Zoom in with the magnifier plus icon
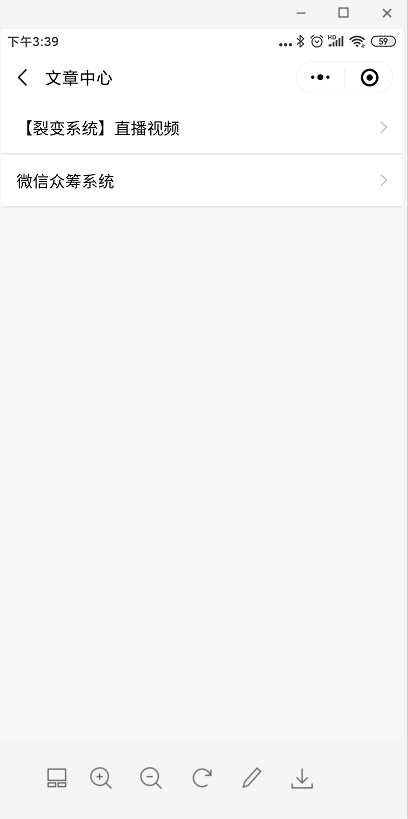Image resolution: width=408 pixels, height=819 pixels. (x=101, y=778)
